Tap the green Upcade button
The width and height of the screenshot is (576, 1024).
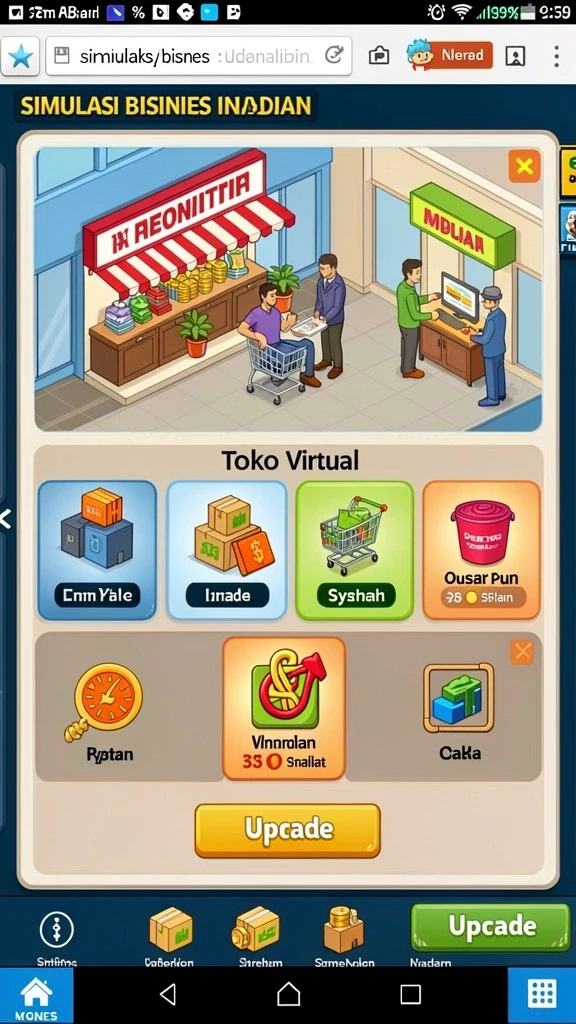pos(490,927)
